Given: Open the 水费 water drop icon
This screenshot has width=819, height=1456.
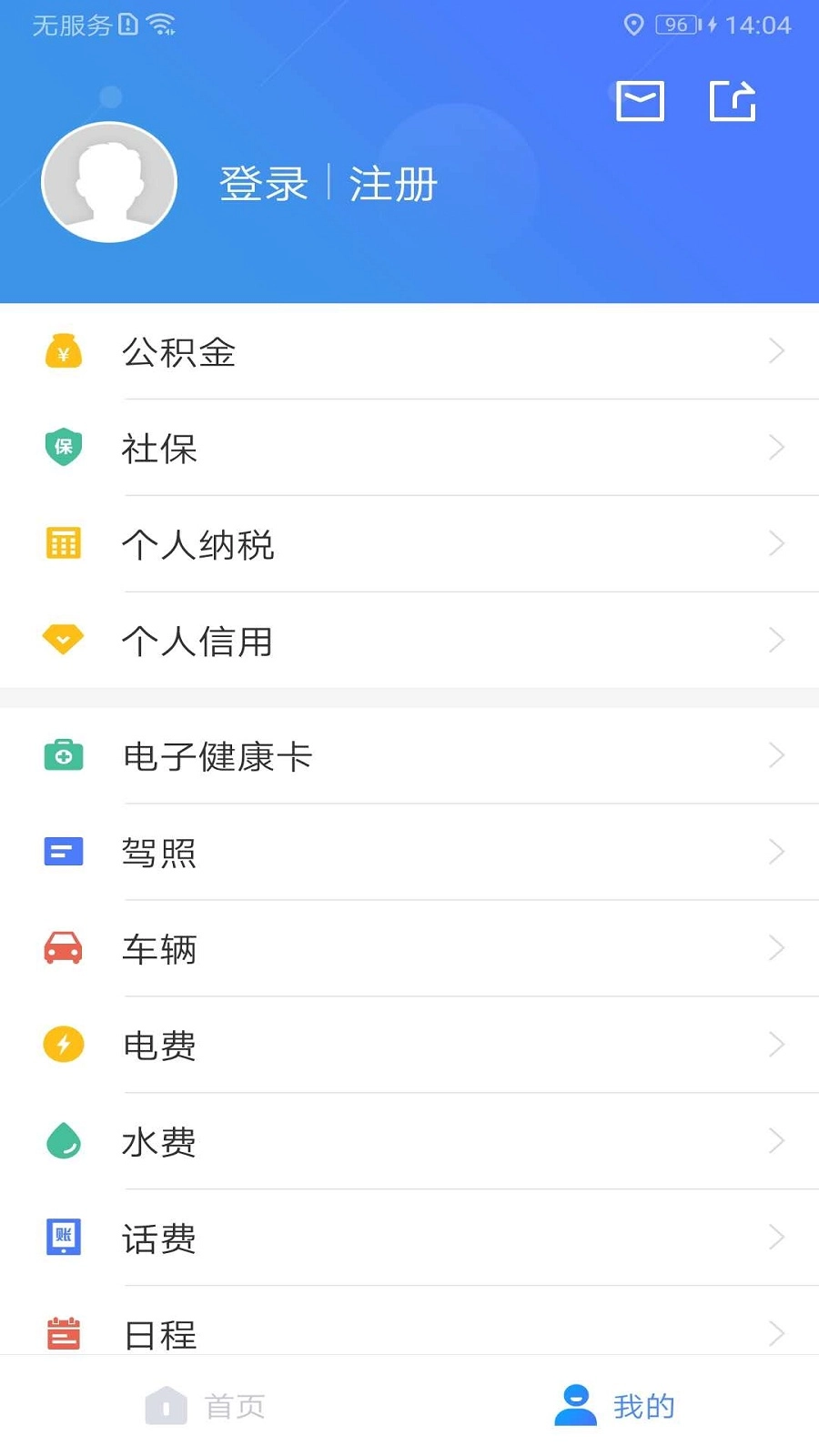Looking at the screenshot, I should 62,1140.
